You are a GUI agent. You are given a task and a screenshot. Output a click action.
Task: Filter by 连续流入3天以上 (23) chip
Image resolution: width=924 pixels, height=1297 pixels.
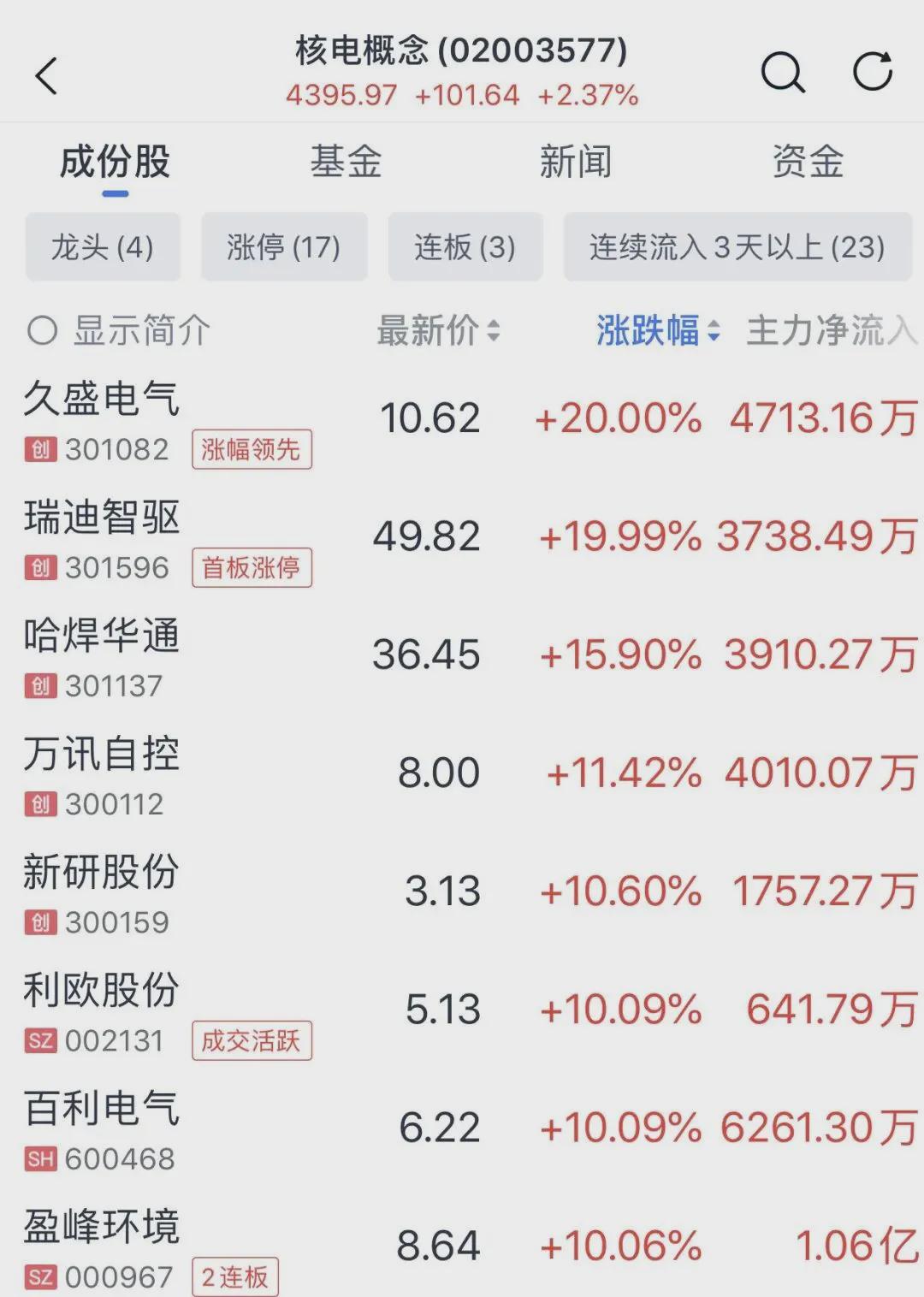737,247
